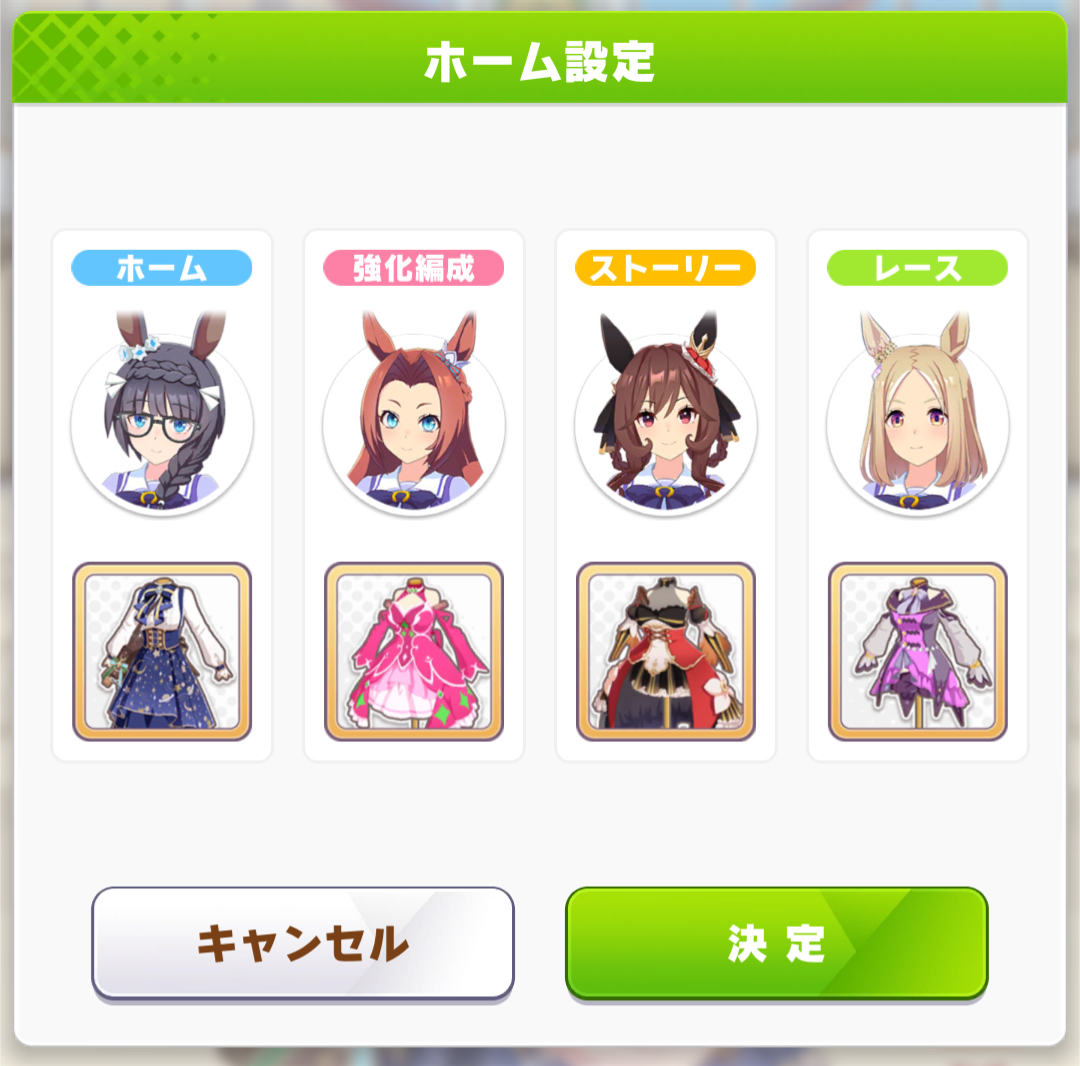Open the ホーム blue dress outfit
This screenshot has height=1066, width=1080.
(162, 651)
